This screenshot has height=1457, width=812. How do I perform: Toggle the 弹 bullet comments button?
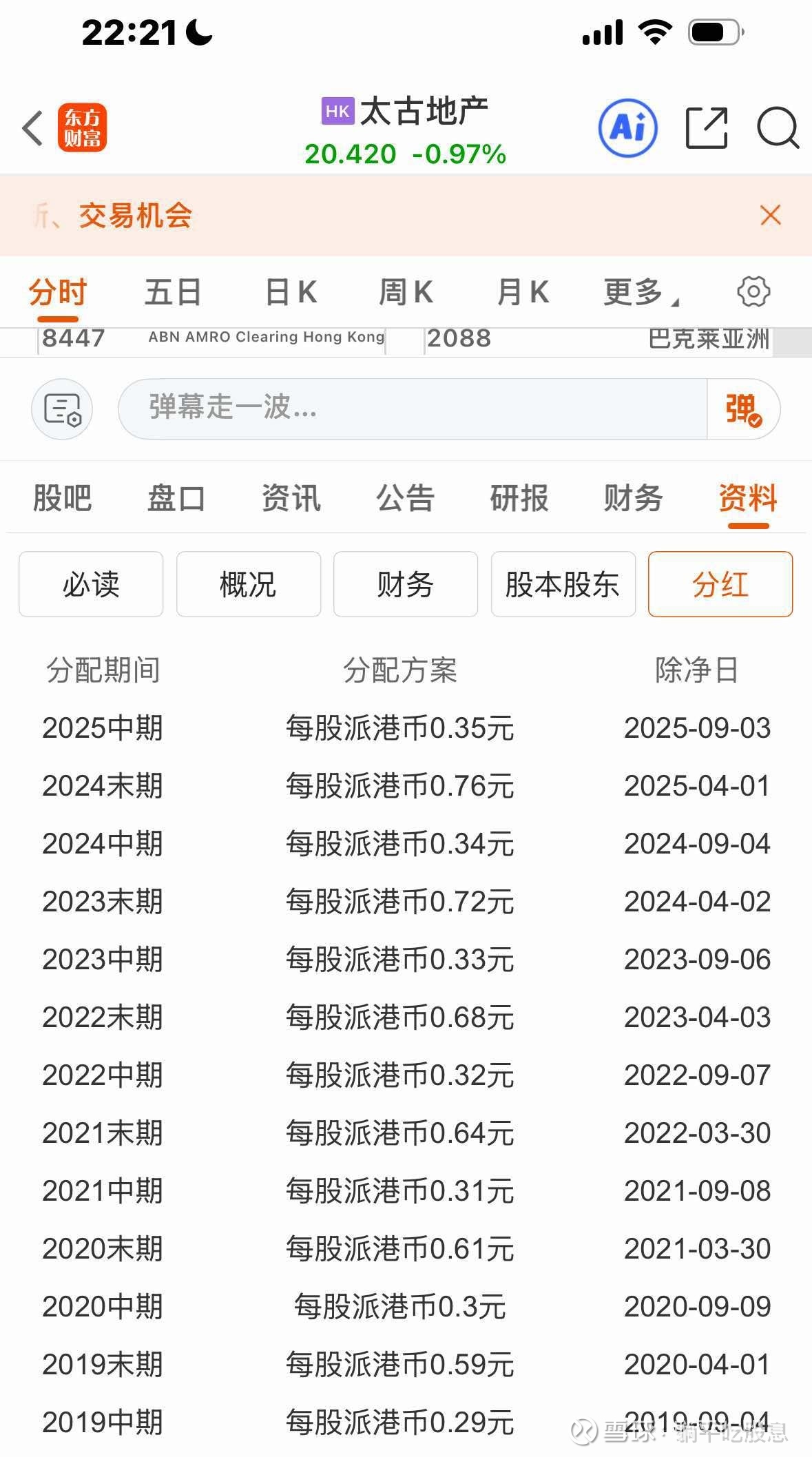(x=744, y=409)
